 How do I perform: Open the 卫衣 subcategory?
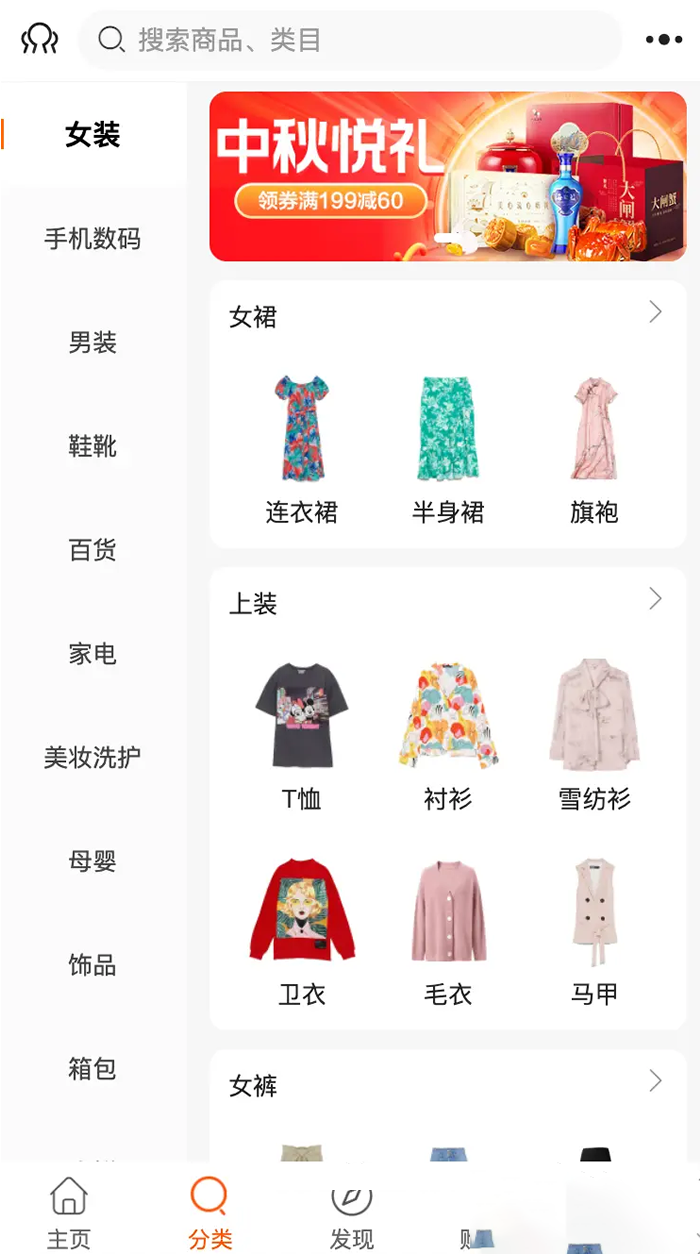301,930
